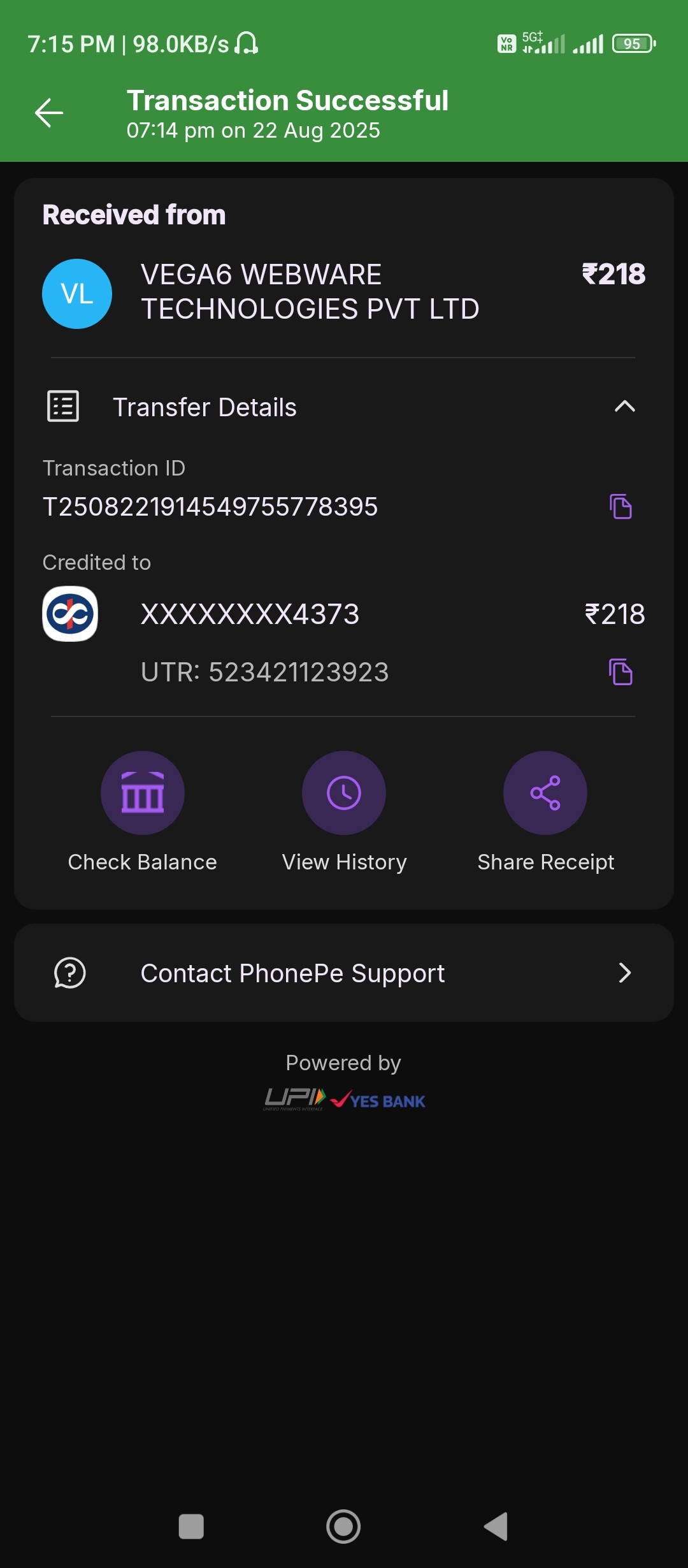Image resolution: width=688 pixels, height=1568 pixels.
Task: Copy the UTR number
Action: [620, 672]
